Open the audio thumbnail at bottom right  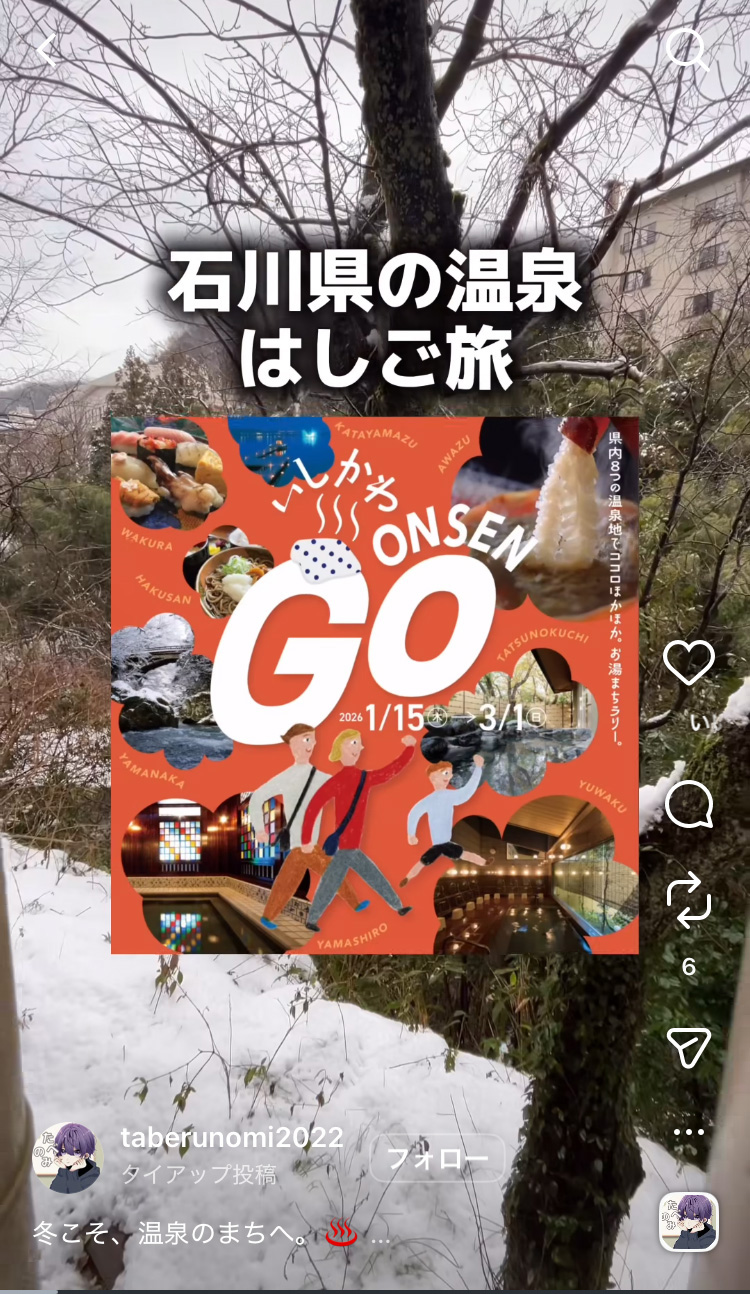[689, 1221]
